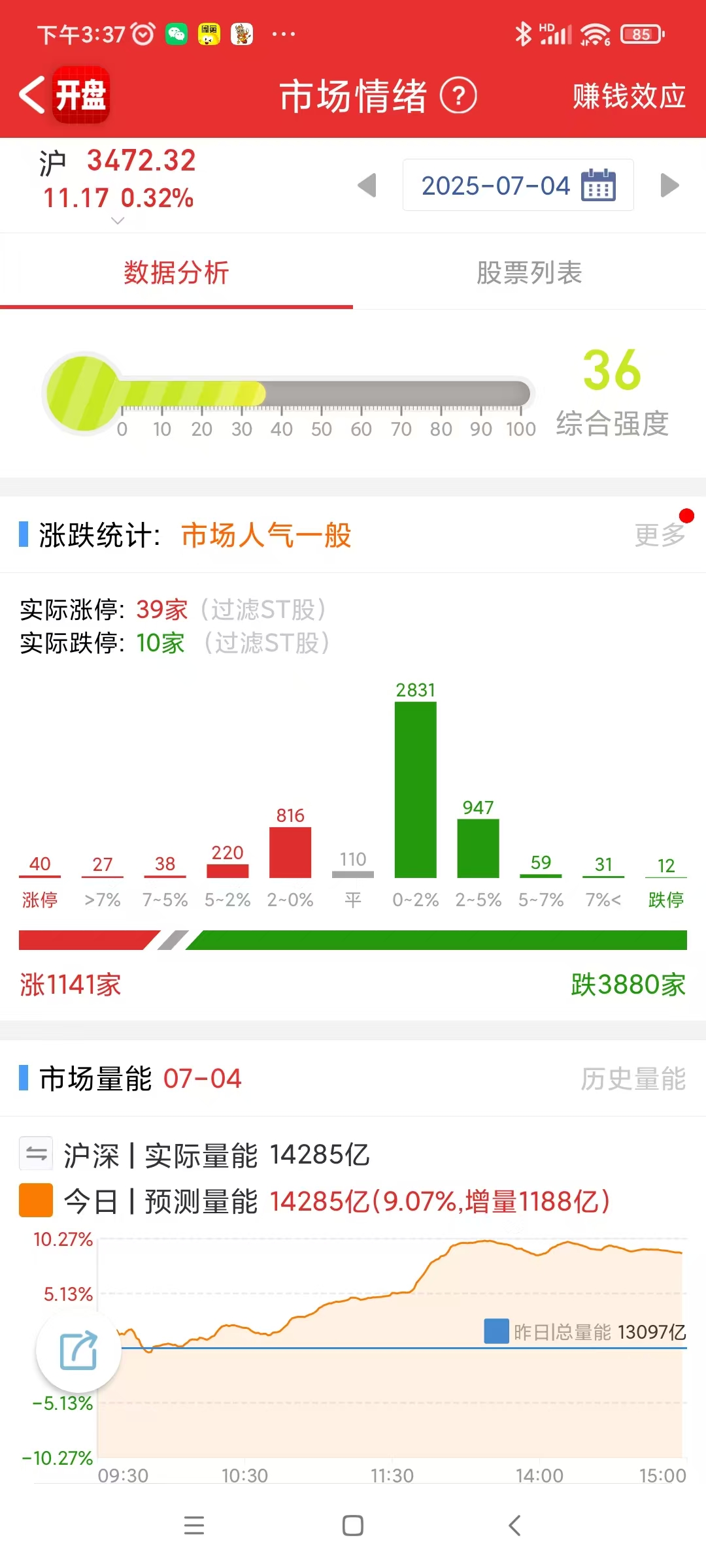Go to the previous trading day
The image size is (706, 1568).
[367, 186]
